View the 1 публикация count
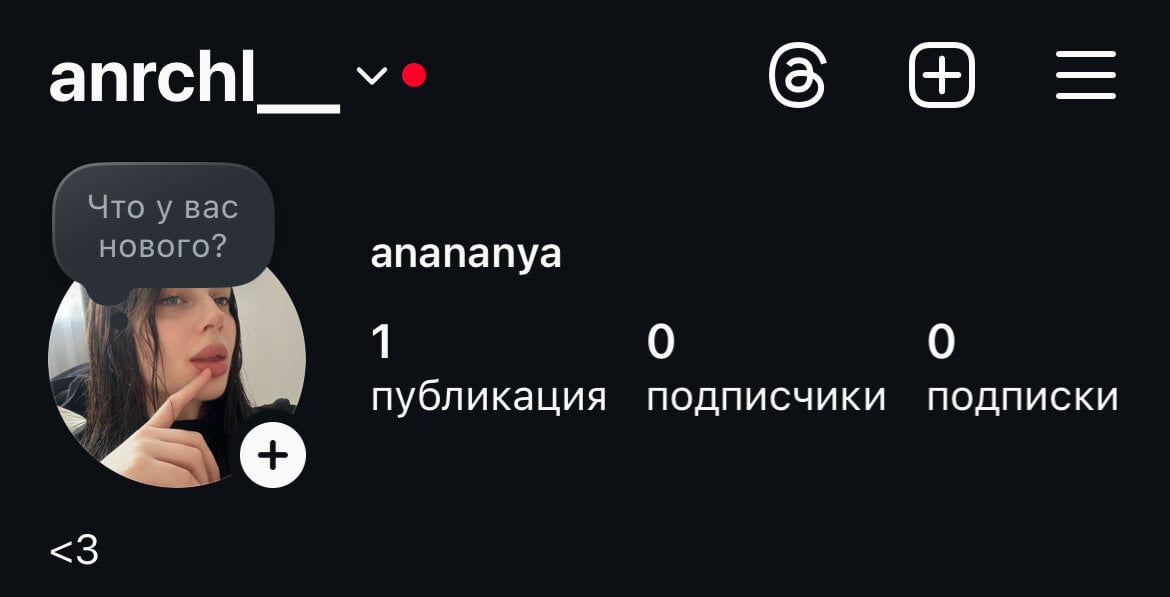1170x597 pixels. pyautogui.click(x=488, y=370)
